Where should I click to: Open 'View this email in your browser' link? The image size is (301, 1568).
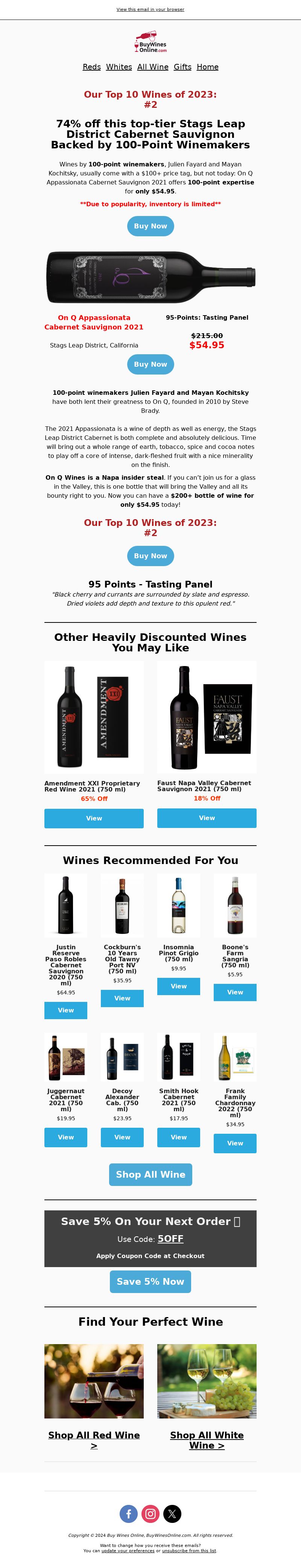point(150,10)
